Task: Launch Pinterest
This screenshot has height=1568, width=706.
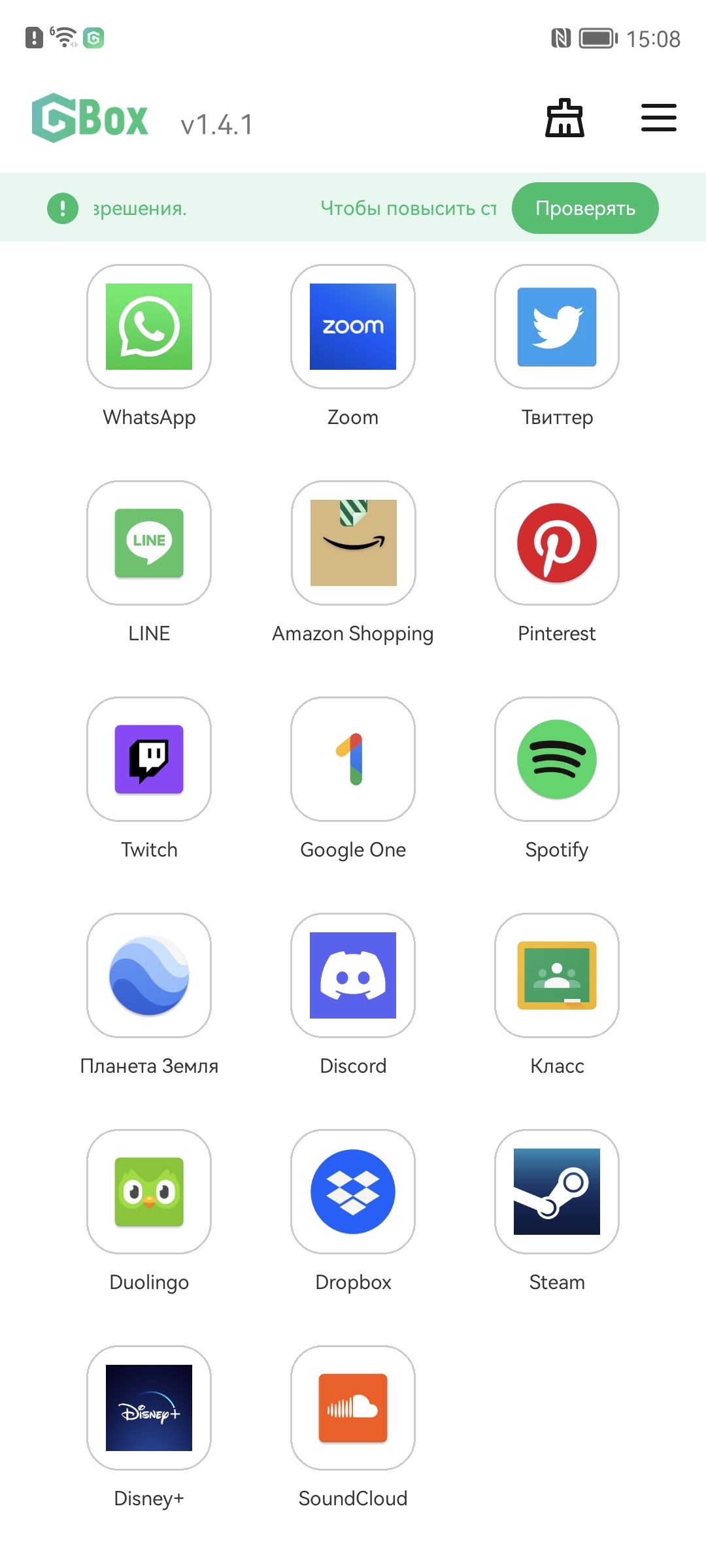Action: click(x=557, y=543)
